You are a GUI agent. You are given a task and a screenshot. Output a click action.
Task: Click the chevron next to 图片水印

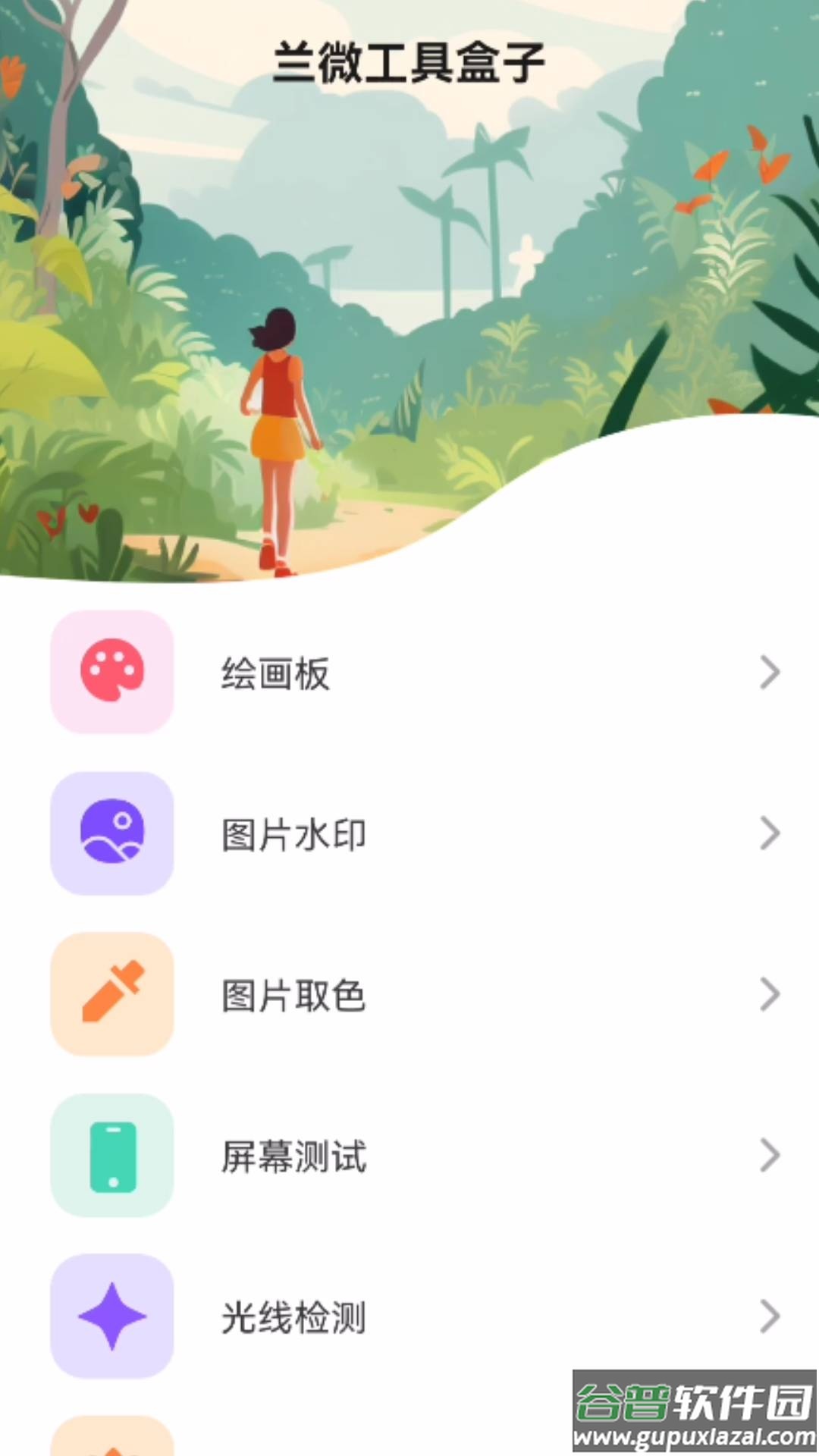[769, 834]
